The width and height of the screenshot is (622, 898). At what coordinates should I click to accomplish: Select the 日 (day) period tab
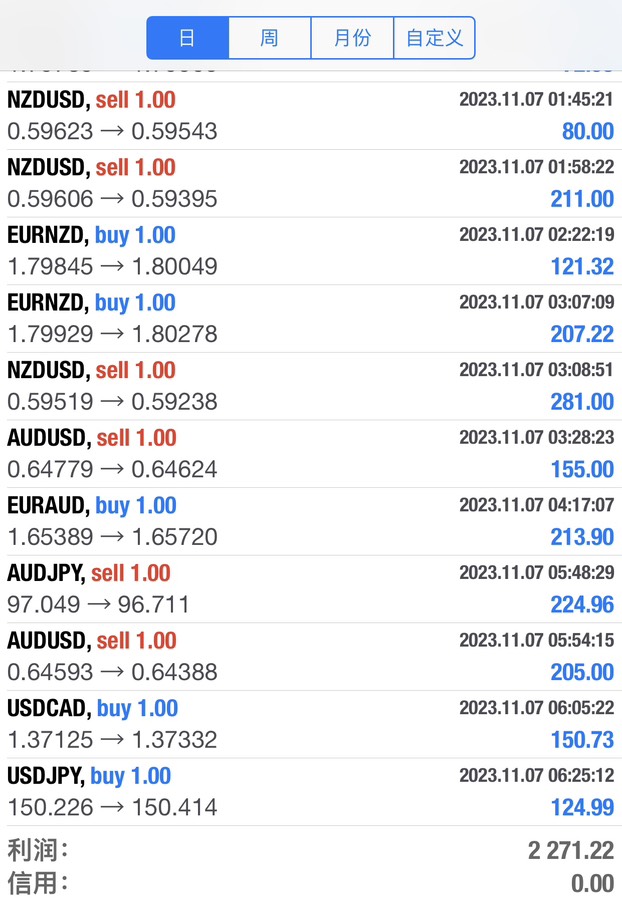(x=188, y=38)
